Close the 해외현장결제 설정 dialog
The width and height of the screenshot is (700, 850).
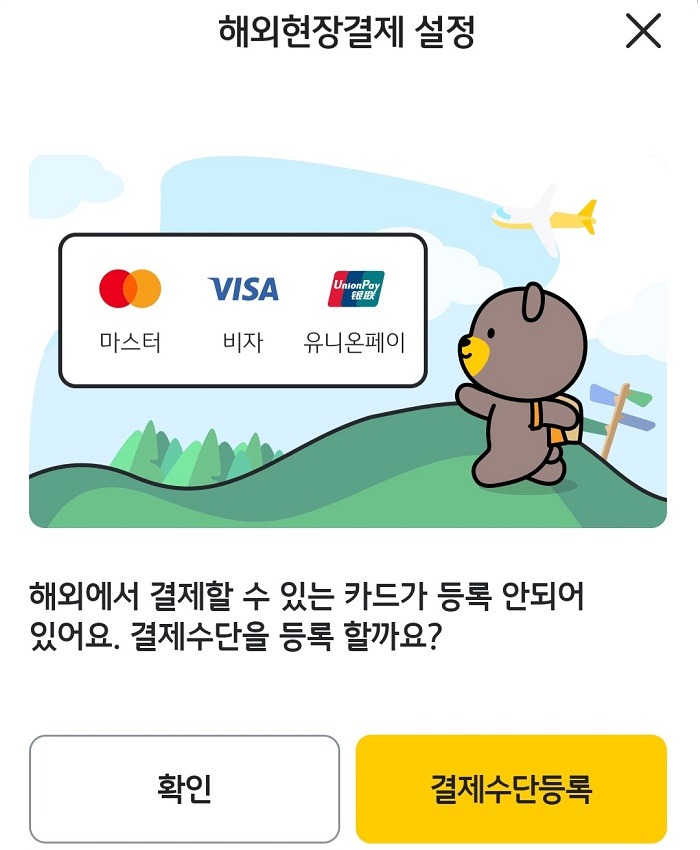pos(643,32)
